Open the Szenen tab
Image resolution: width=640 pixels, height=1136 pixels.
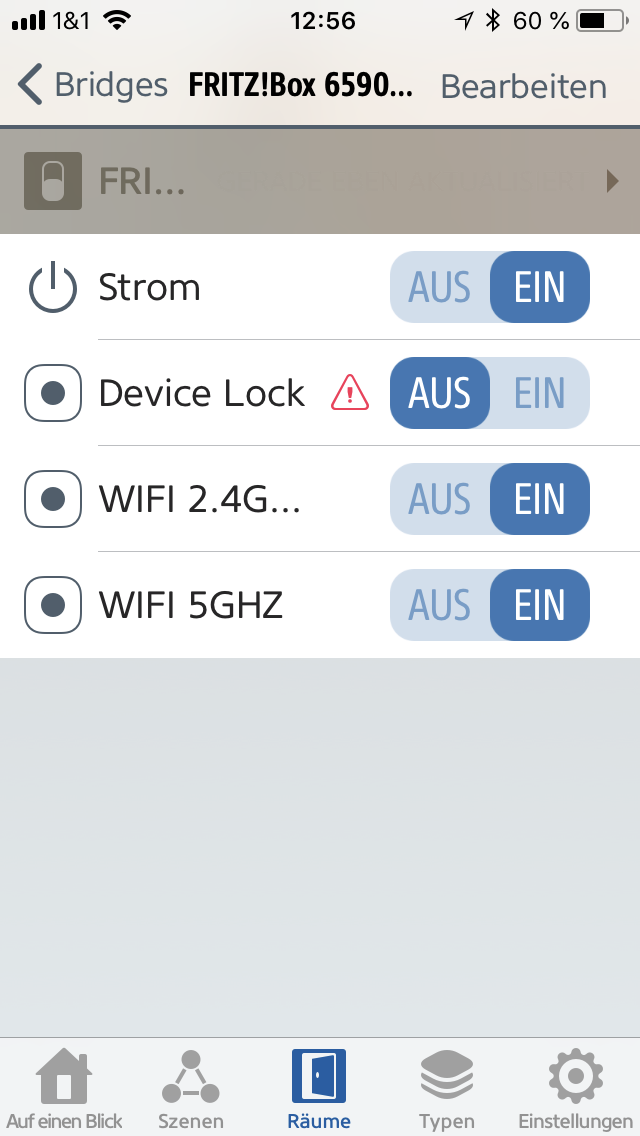(x=191, y=1090)
